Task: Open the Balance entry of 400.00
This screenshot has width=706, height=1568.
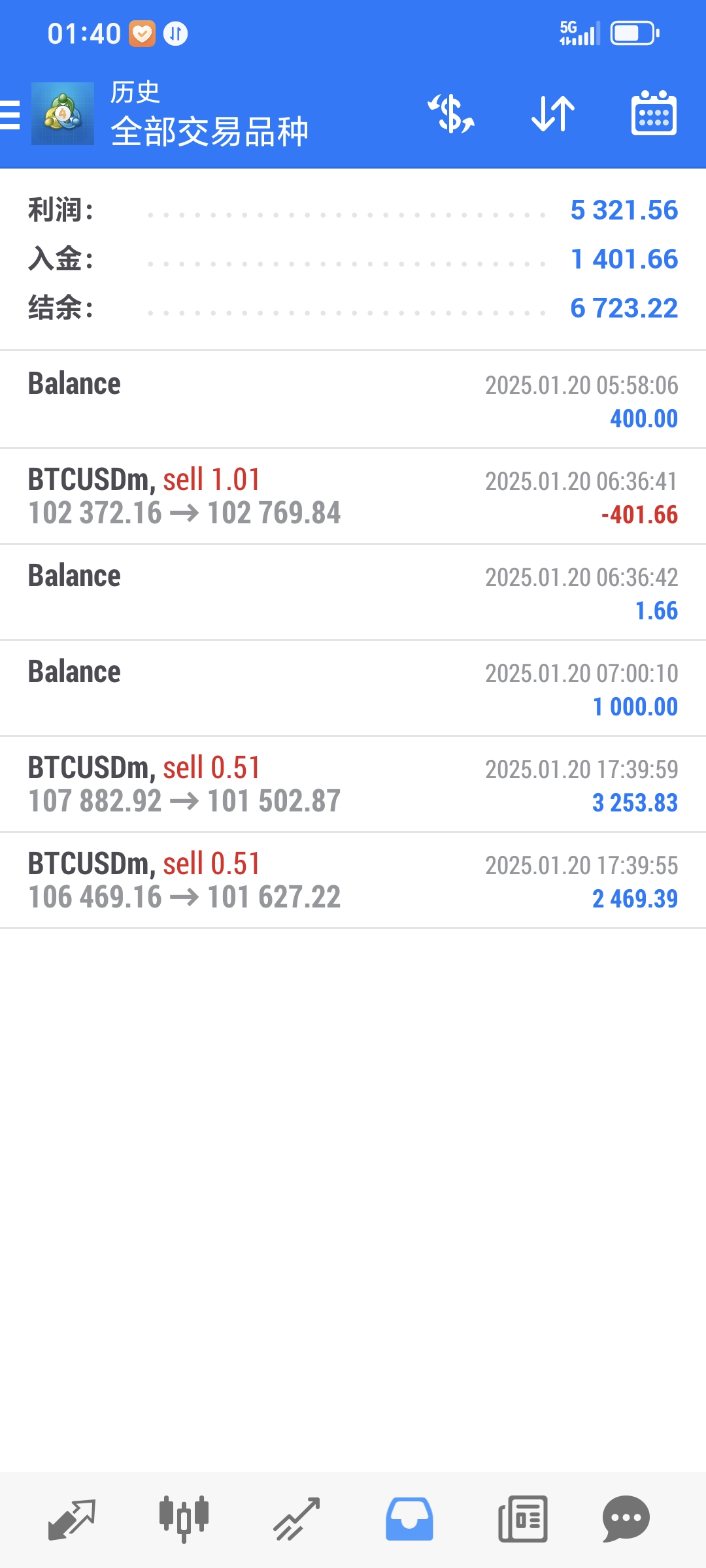Action: pos(353,399)
